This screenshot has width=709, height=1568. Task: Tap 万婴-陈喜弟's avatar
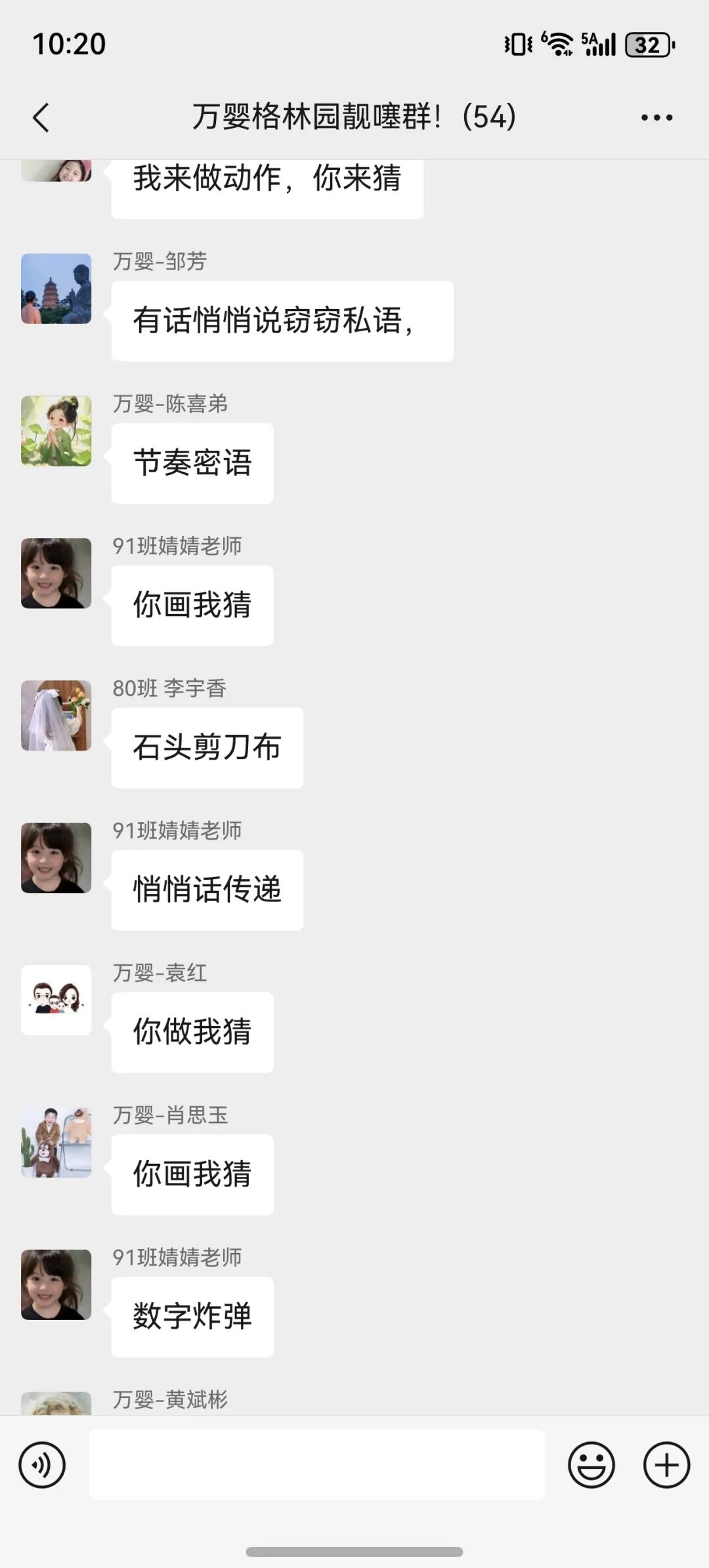56,431
